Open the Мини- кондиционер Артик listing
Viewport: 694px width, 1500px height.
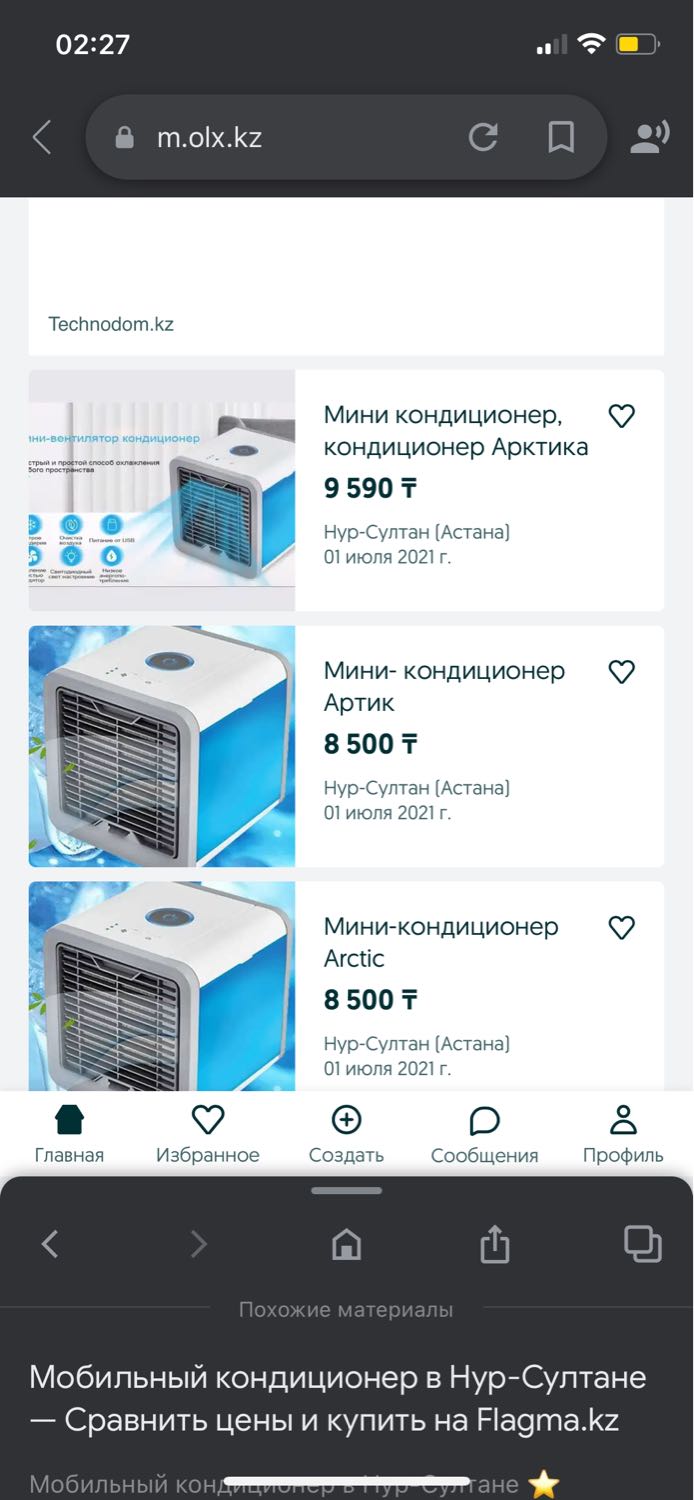tap(346, 746)
